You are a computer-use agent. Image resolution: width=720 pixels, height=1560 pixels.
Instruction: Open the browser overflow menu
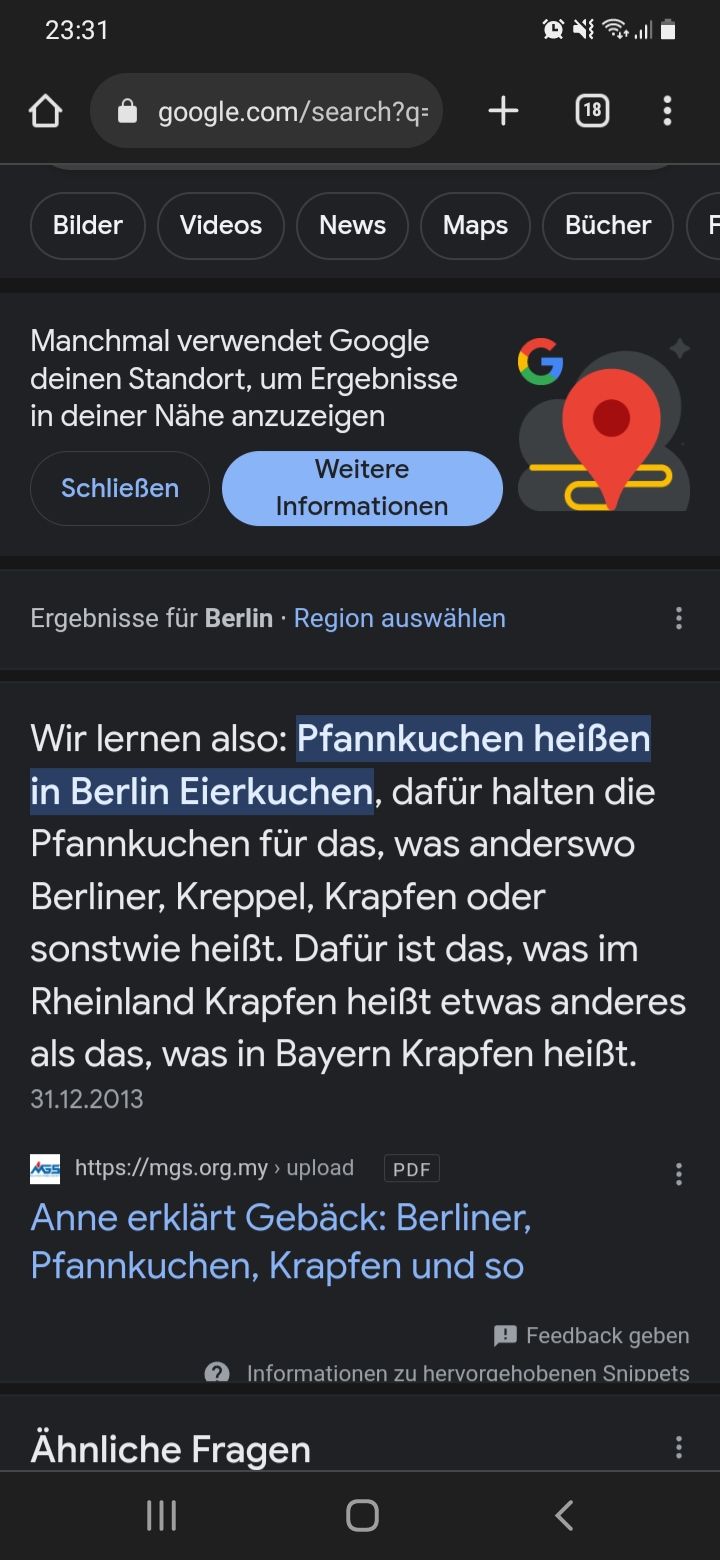tap(667, 111)
